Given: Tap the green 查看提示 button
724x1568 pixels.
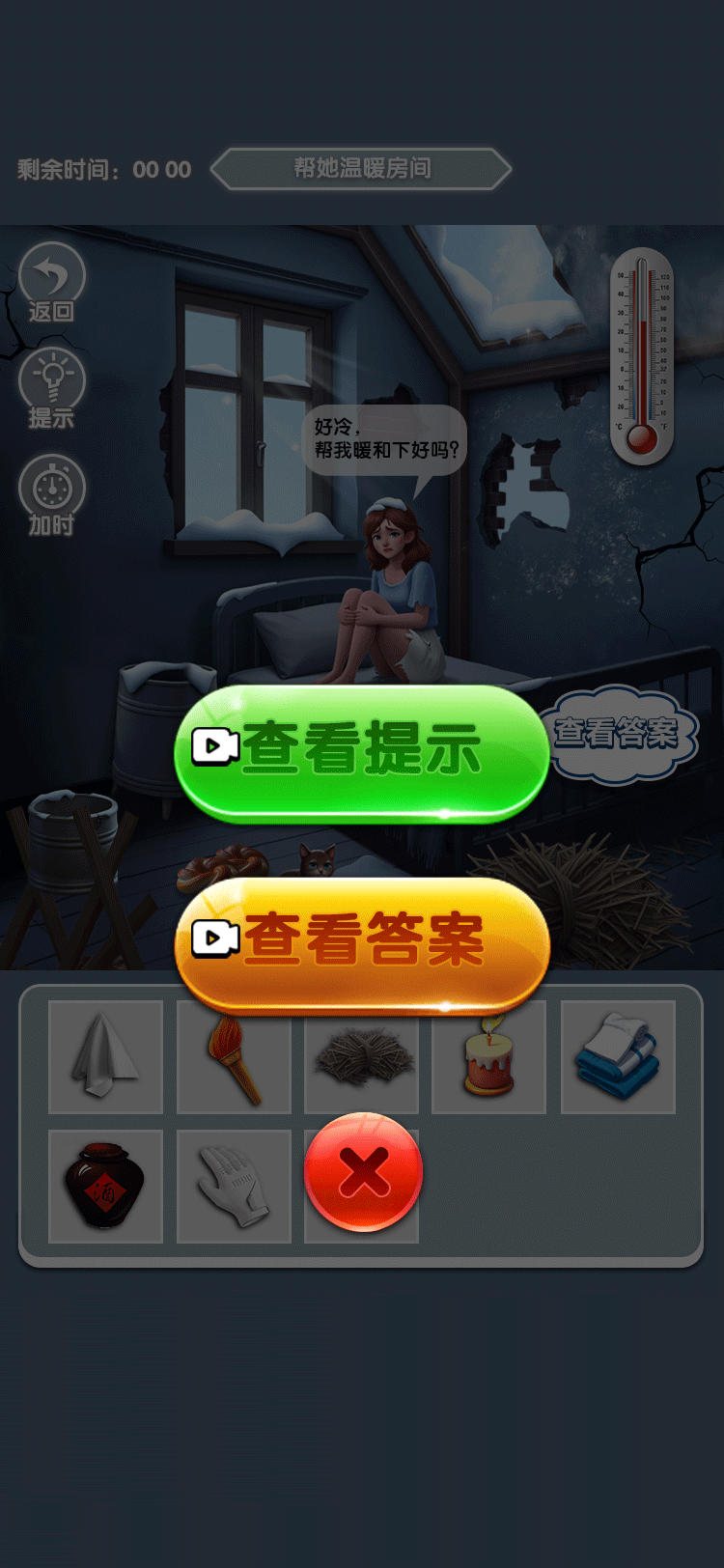Looking at the screenshot, I should [x=361, y=751].
